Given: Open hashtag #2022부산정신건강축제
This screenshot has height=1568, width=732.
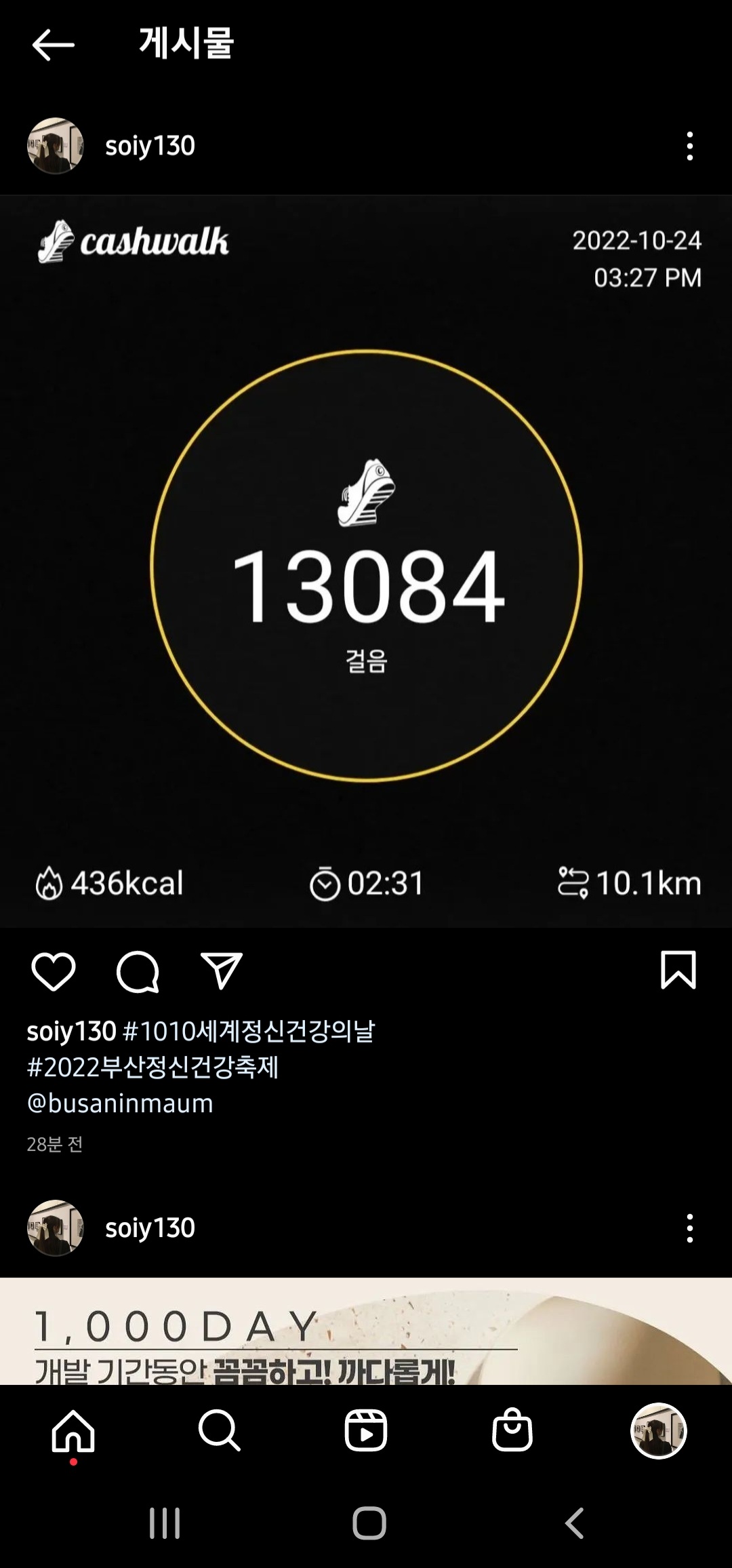Looking at the screenshot, I should (152, 1067).
